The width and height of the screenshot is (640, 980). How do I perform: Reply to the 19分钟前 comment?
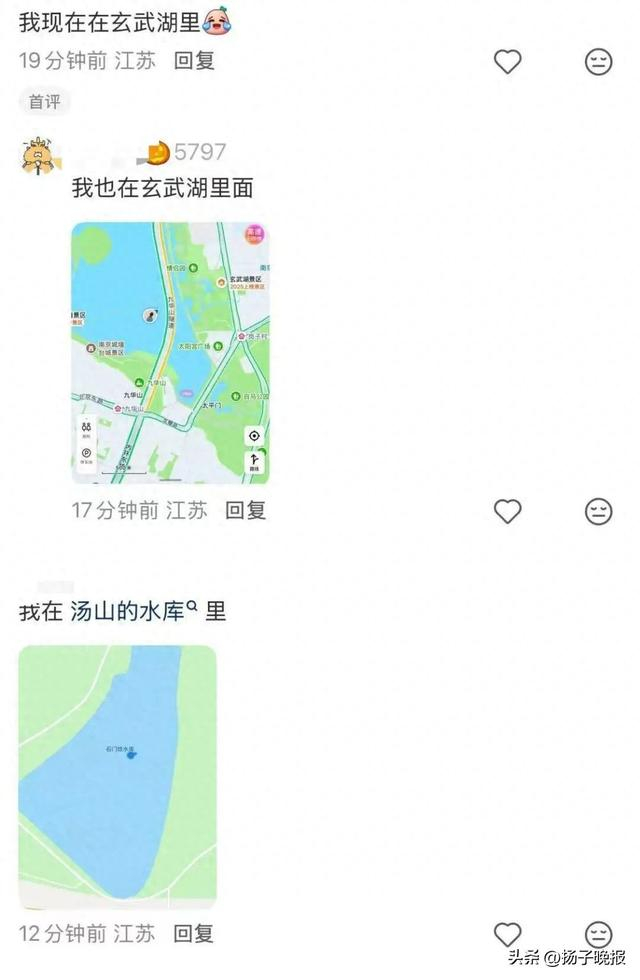(194, 60)
